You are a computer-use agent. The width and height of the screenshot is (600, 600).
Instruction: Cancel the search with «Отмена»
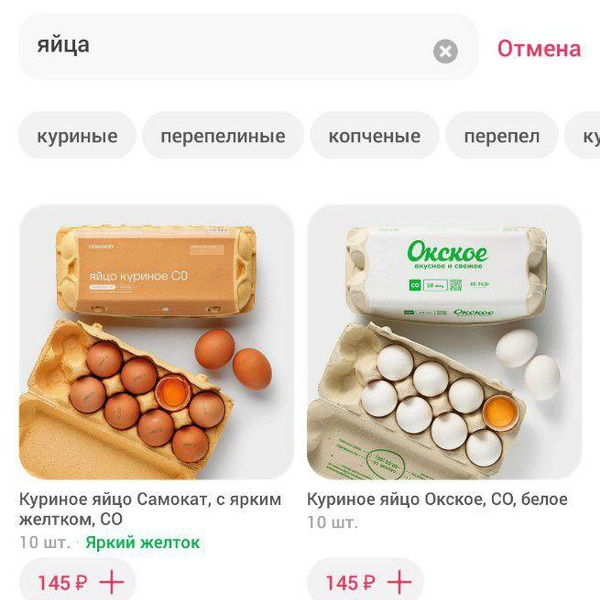(538, 48)
